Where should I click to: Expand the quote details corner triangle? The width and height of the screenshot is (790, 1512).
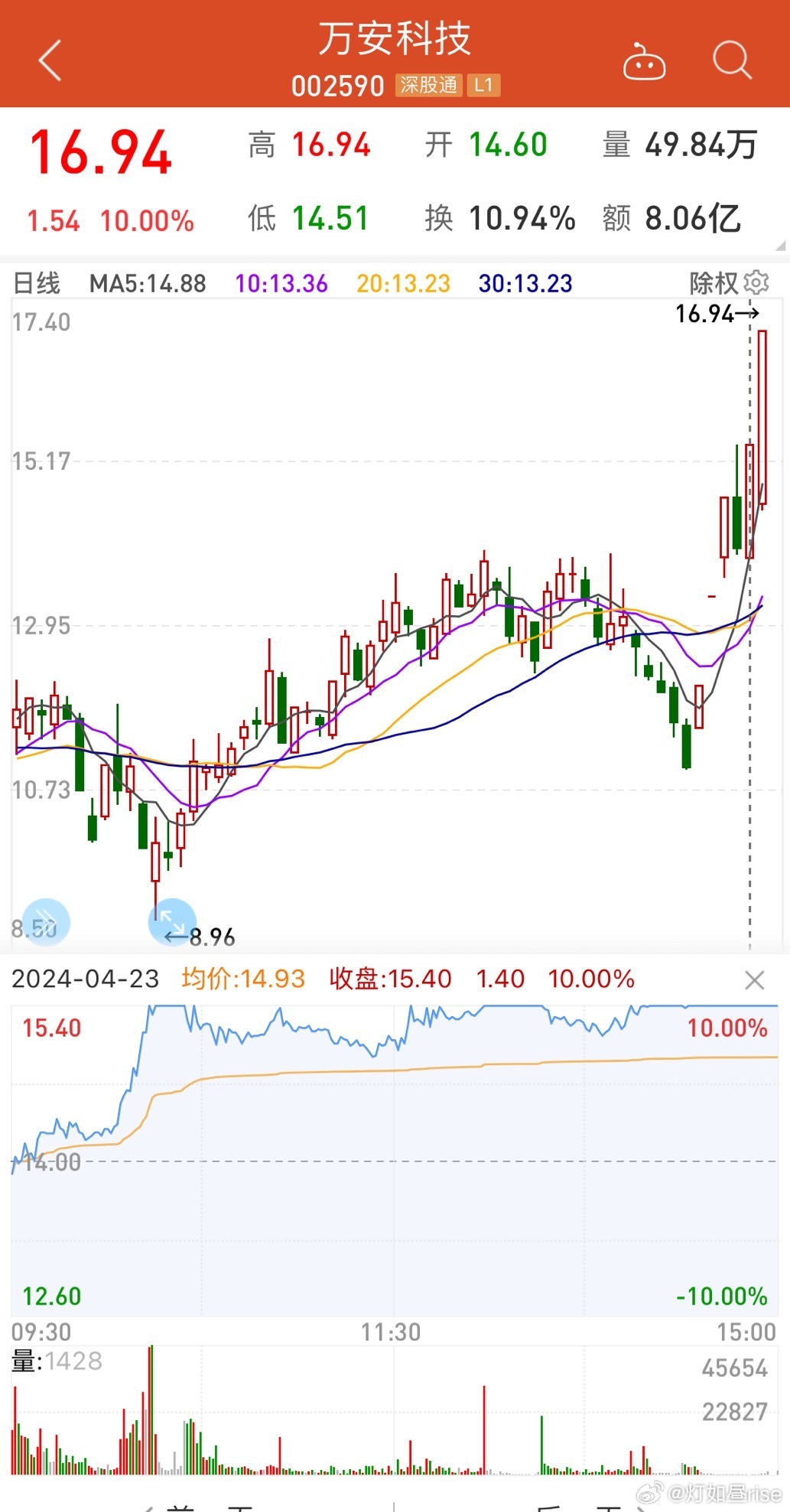[x=780, y=246]
